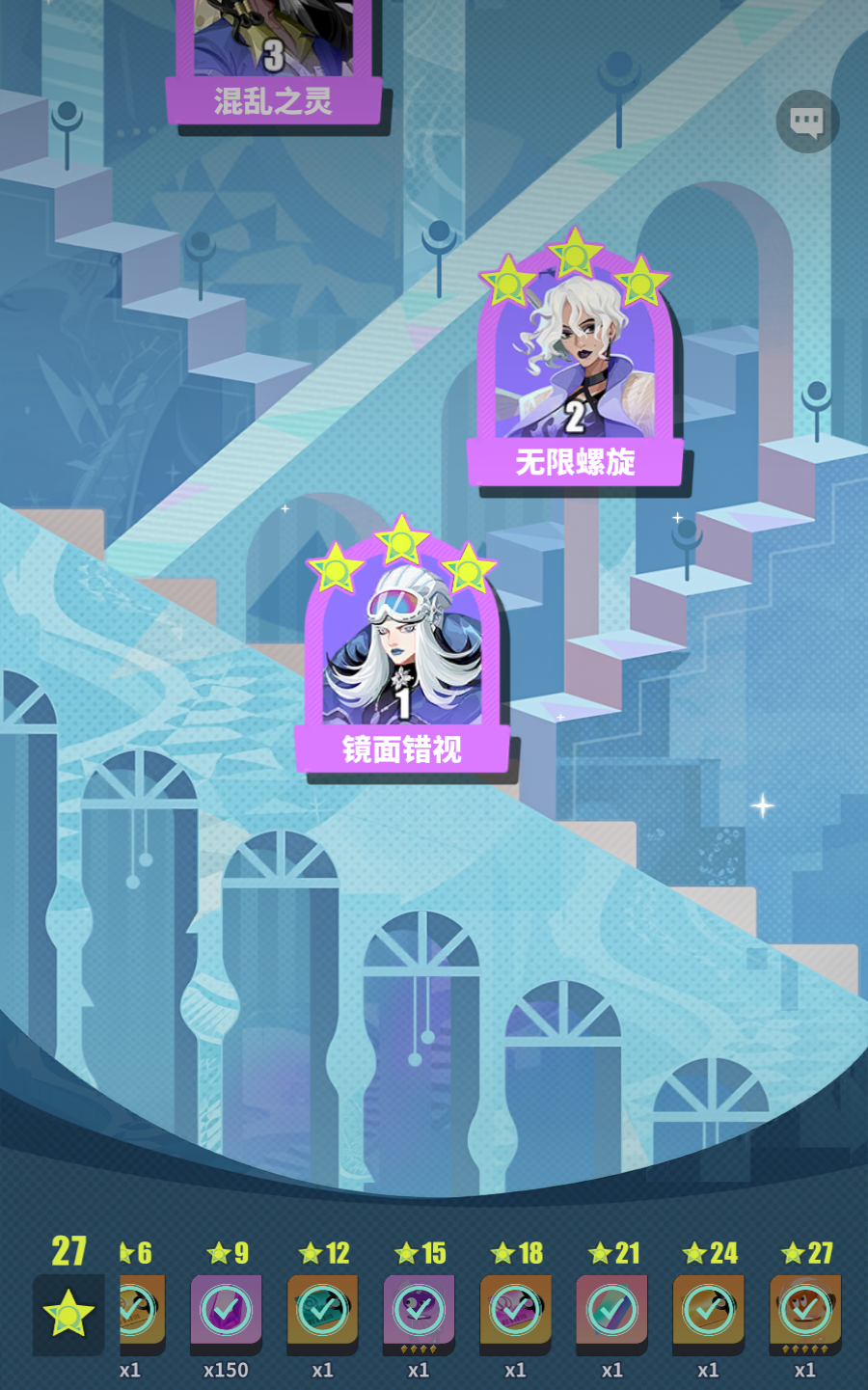Tap the 6-star reward chest
868x1390 pixels.
[x=143, y=1309]
